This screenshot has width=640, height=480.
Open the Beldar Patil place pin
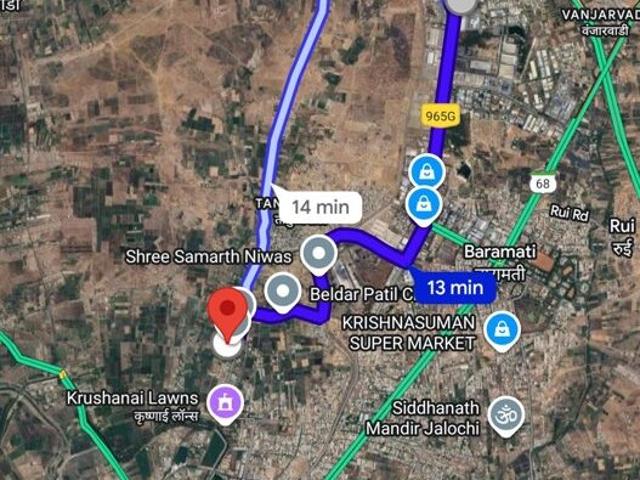coord(284,291)
